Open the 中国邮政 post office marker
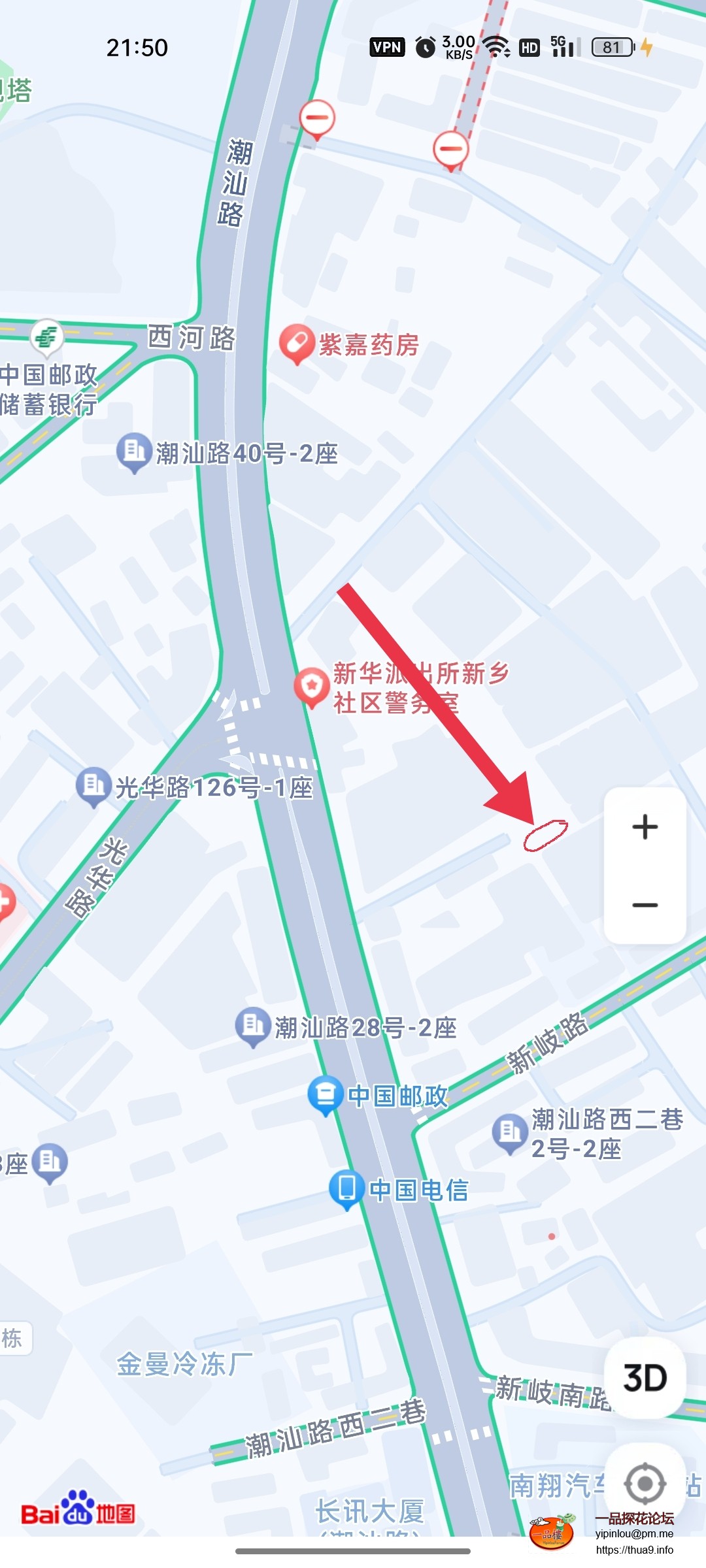 tap(326, 1094)
